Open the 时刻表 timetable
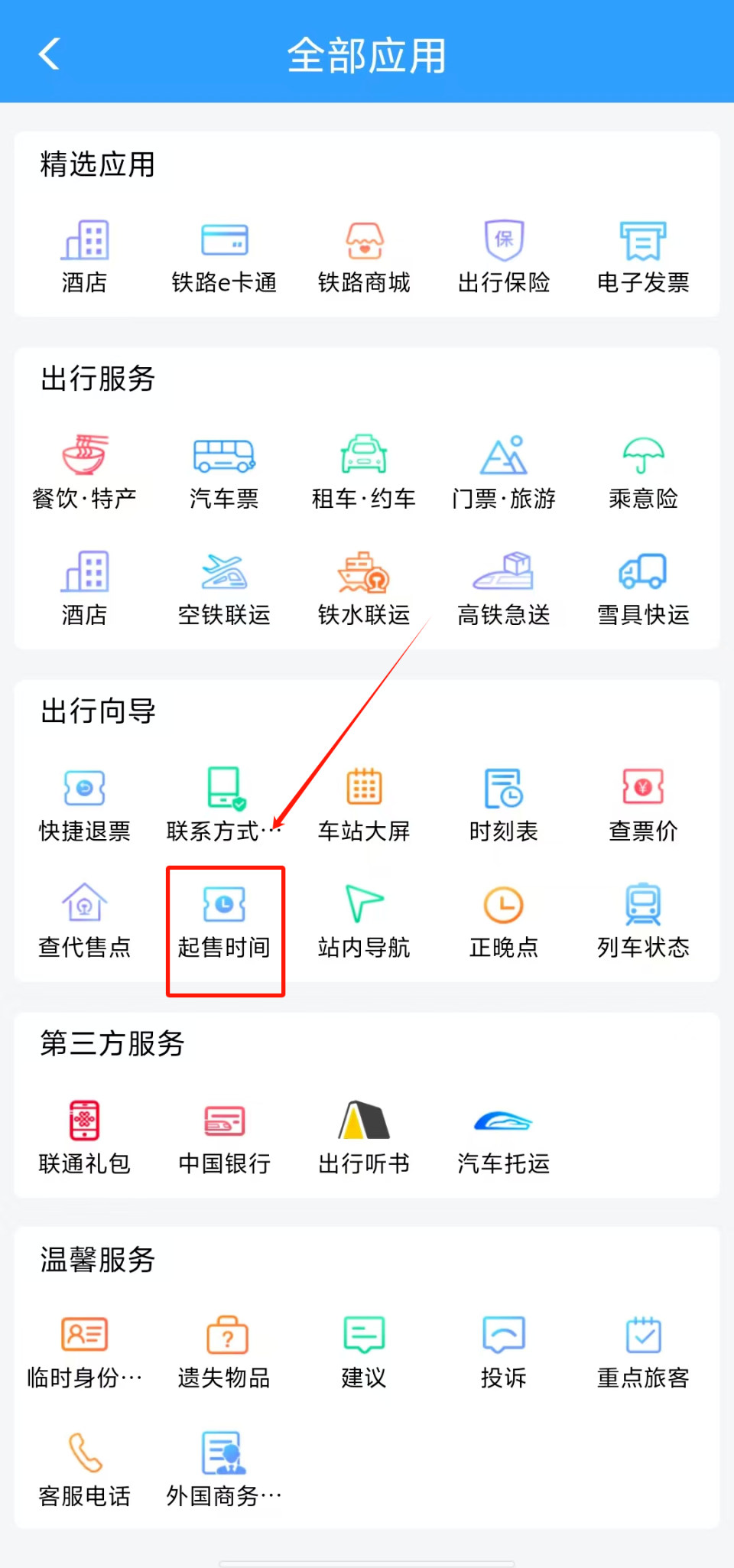Screen dimensions: 734x1568 point(503,803)
